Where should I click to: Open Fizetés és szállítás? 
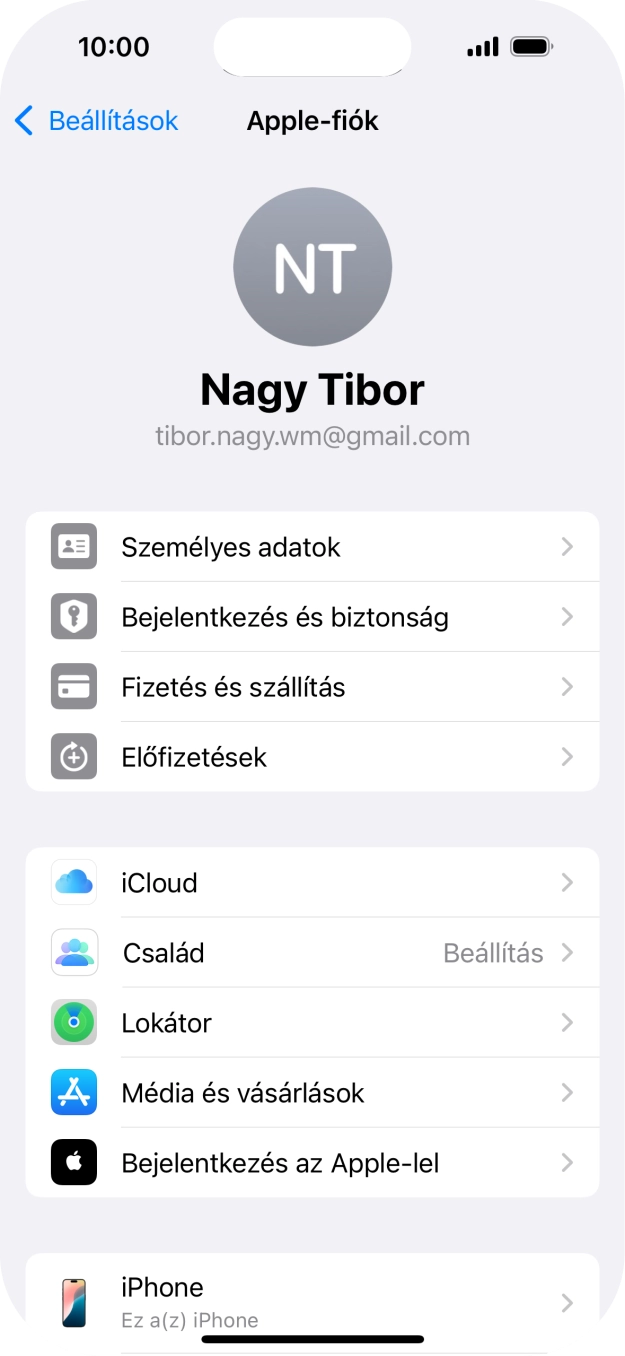point(312,687)
